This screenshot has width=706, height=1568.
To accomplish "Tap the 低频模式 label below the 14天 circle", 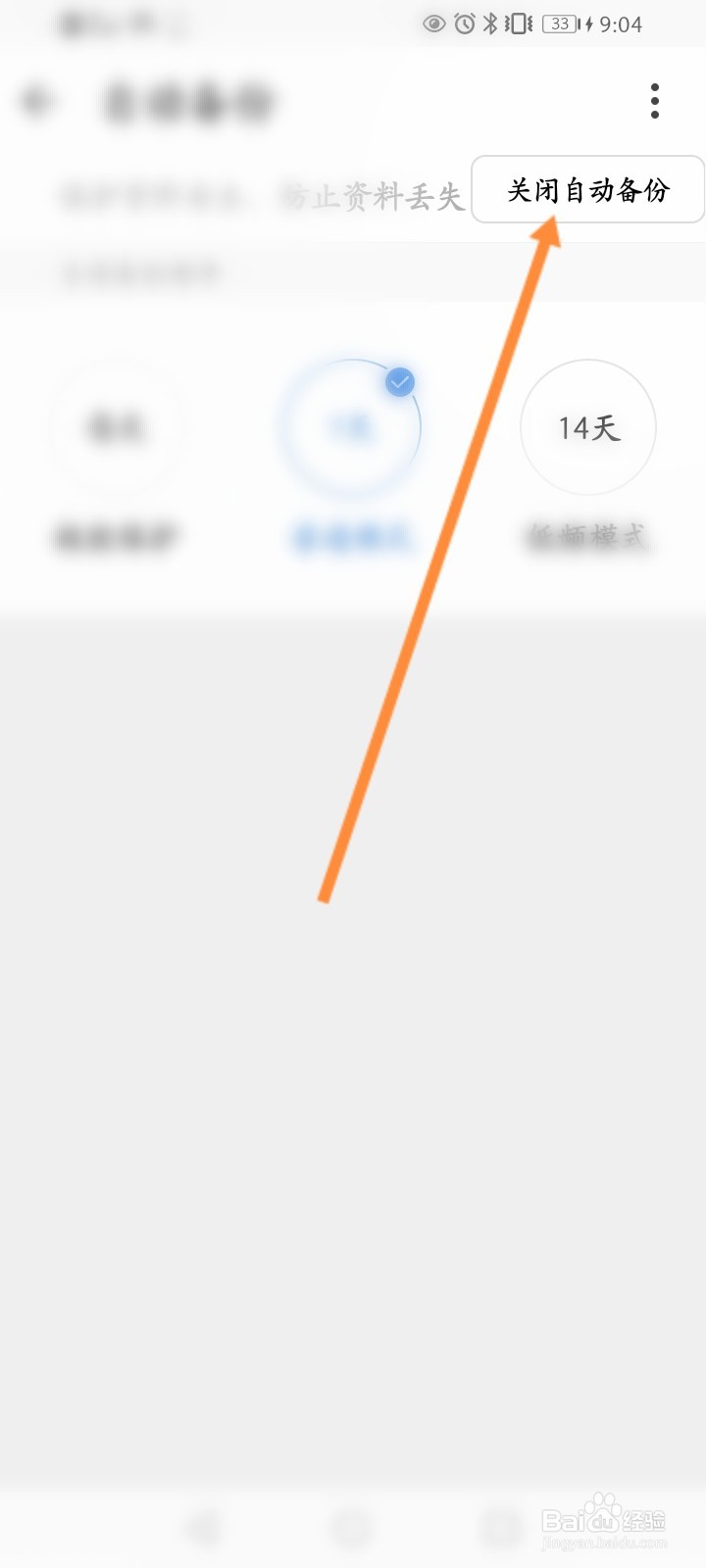I will click(586, 537).
